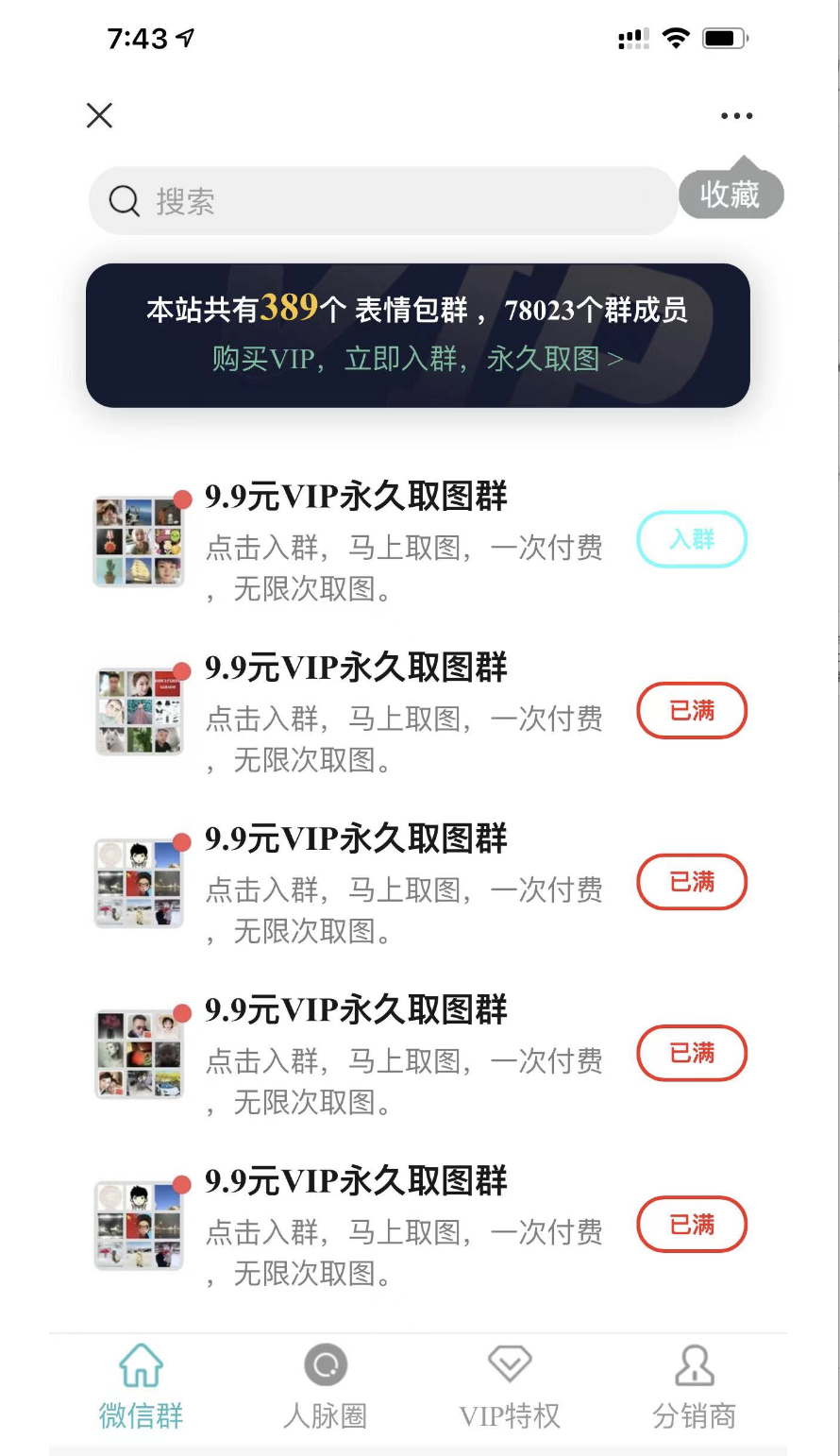840x1456 pixels.
Task: Close the page with the X icon
Action: 99,115
